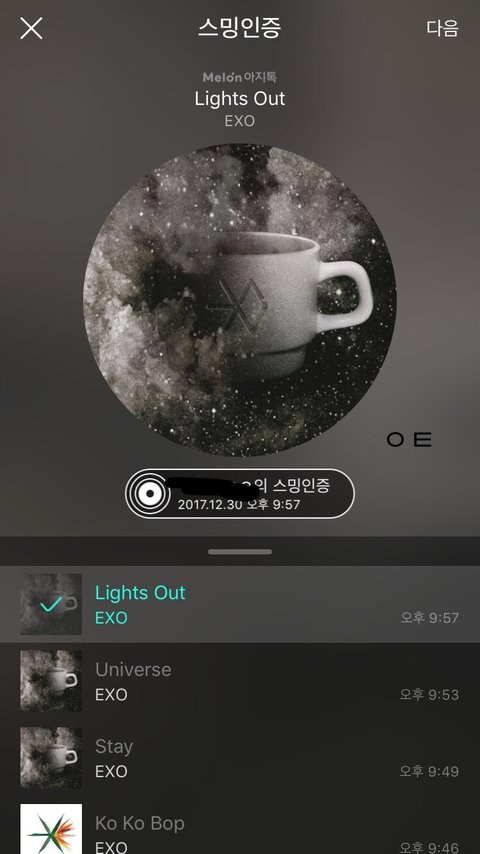This screenshot has height=854, width=480.
Task: Close the streaming certification screen
Action: click(31, 28)
